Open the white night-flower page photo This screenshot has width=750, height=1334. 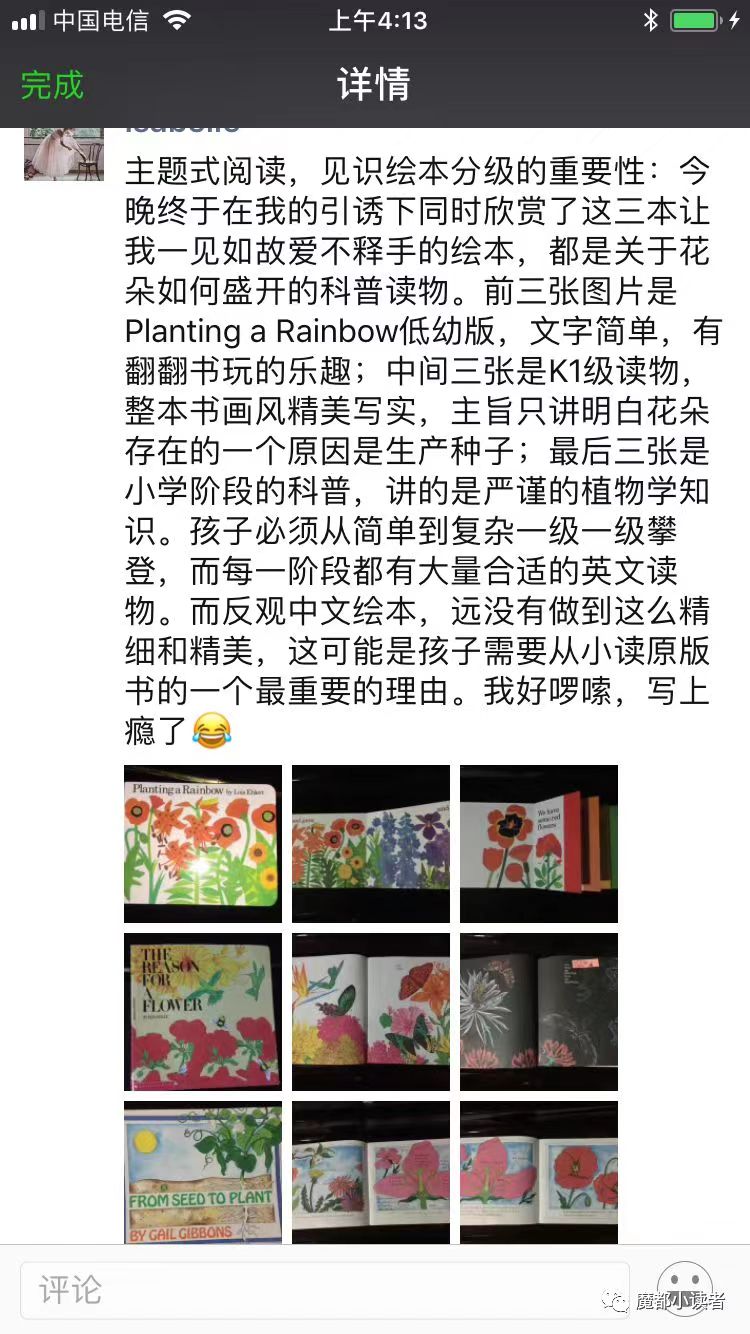click(539, 1012)
